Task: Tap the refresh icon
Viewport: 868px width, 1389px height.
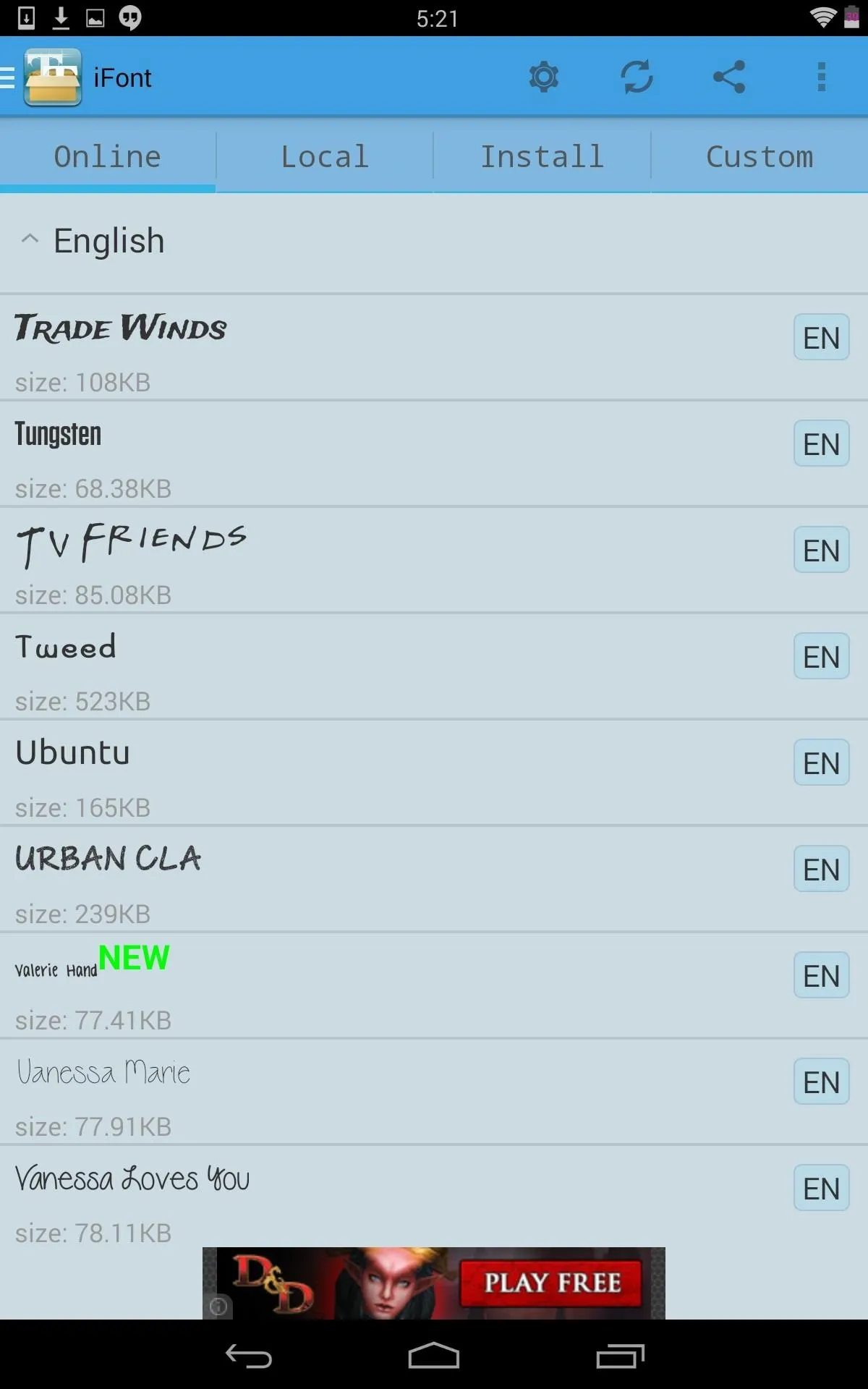Action: (637, 77)
